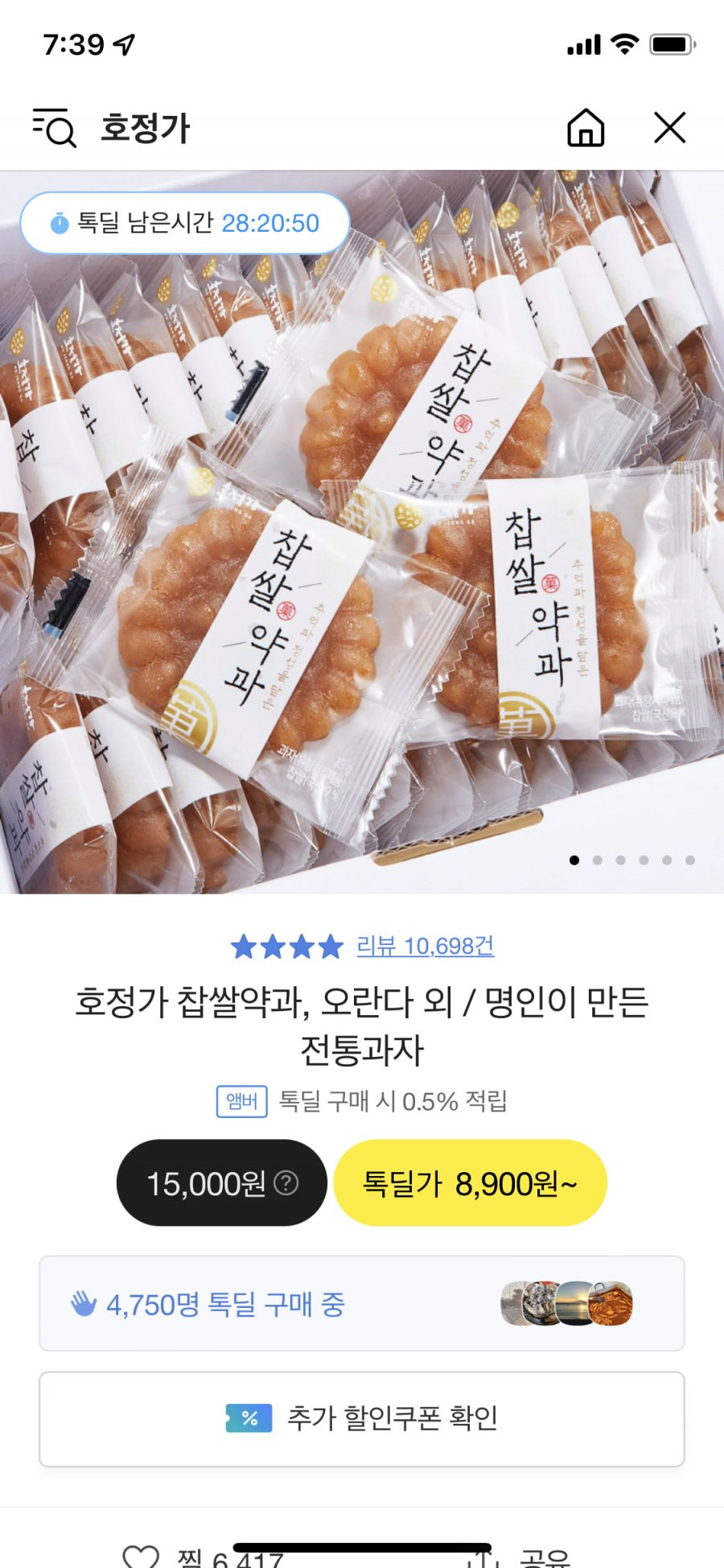View 4,750명 톡딜 구매 중 participants

coord(362,1304)
